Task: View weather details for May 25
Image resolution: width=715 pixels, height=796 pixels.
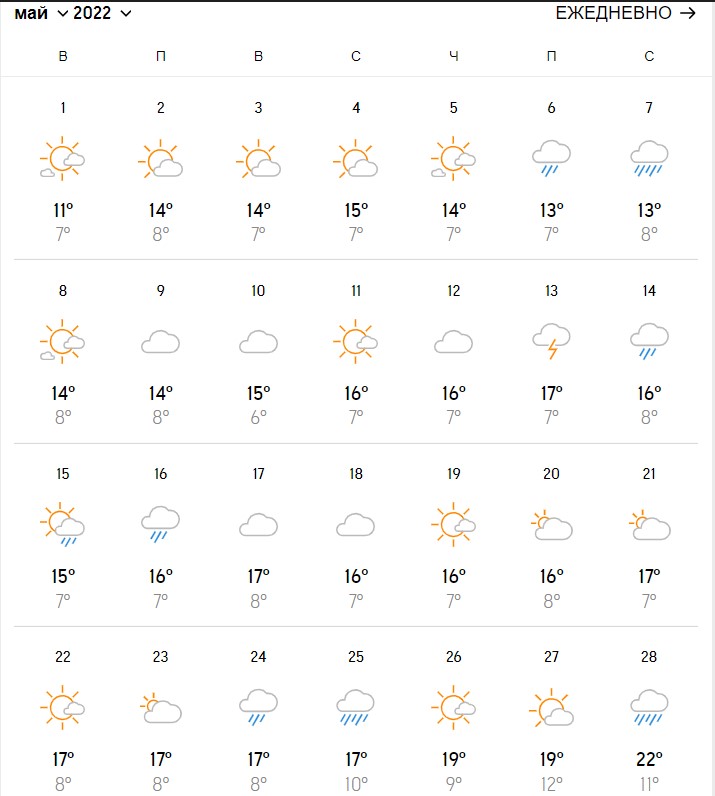Action: tap(356, 716)
